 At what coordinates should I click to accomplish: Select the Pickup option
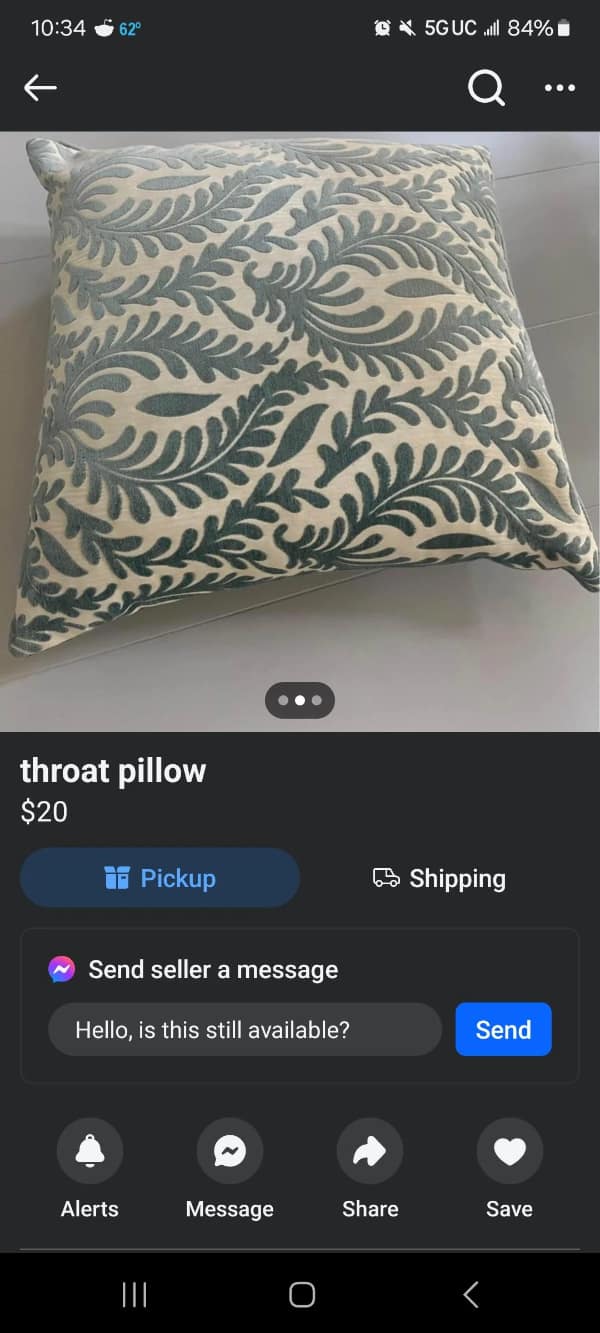pyautogui.click(x=160, y=878)
